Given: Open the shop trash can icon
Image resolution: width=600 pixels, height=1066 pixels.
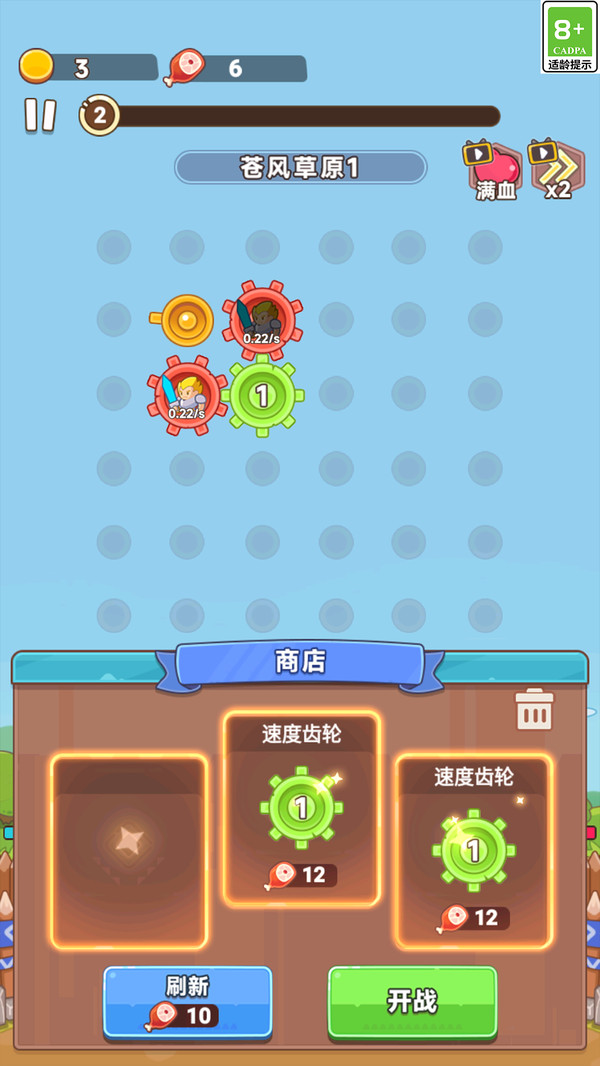Looking at the screenshot, I should tap(535, 709).
